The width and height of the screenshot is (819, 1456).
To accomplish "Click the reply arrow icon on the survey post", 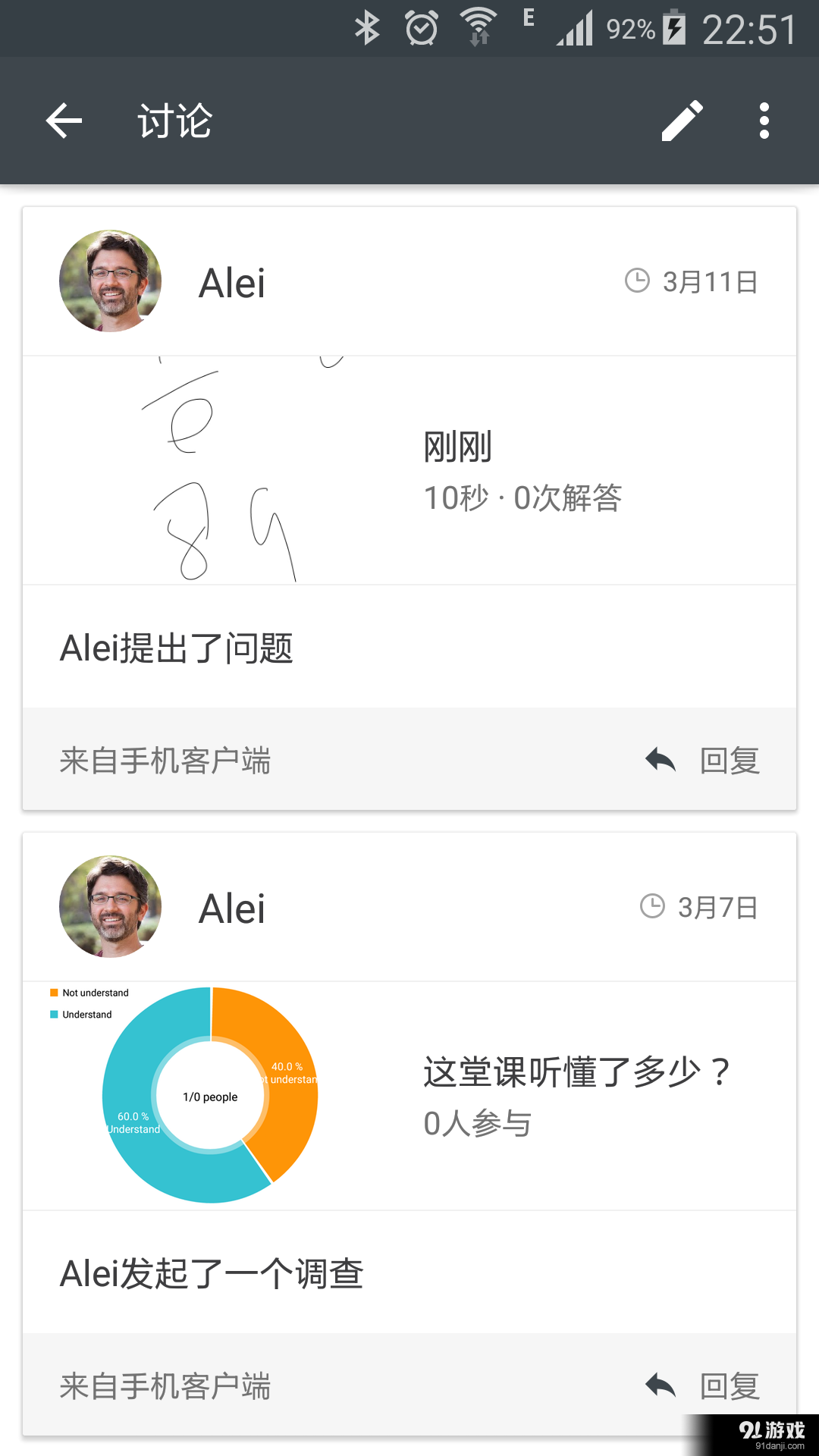I will 658,1384.
